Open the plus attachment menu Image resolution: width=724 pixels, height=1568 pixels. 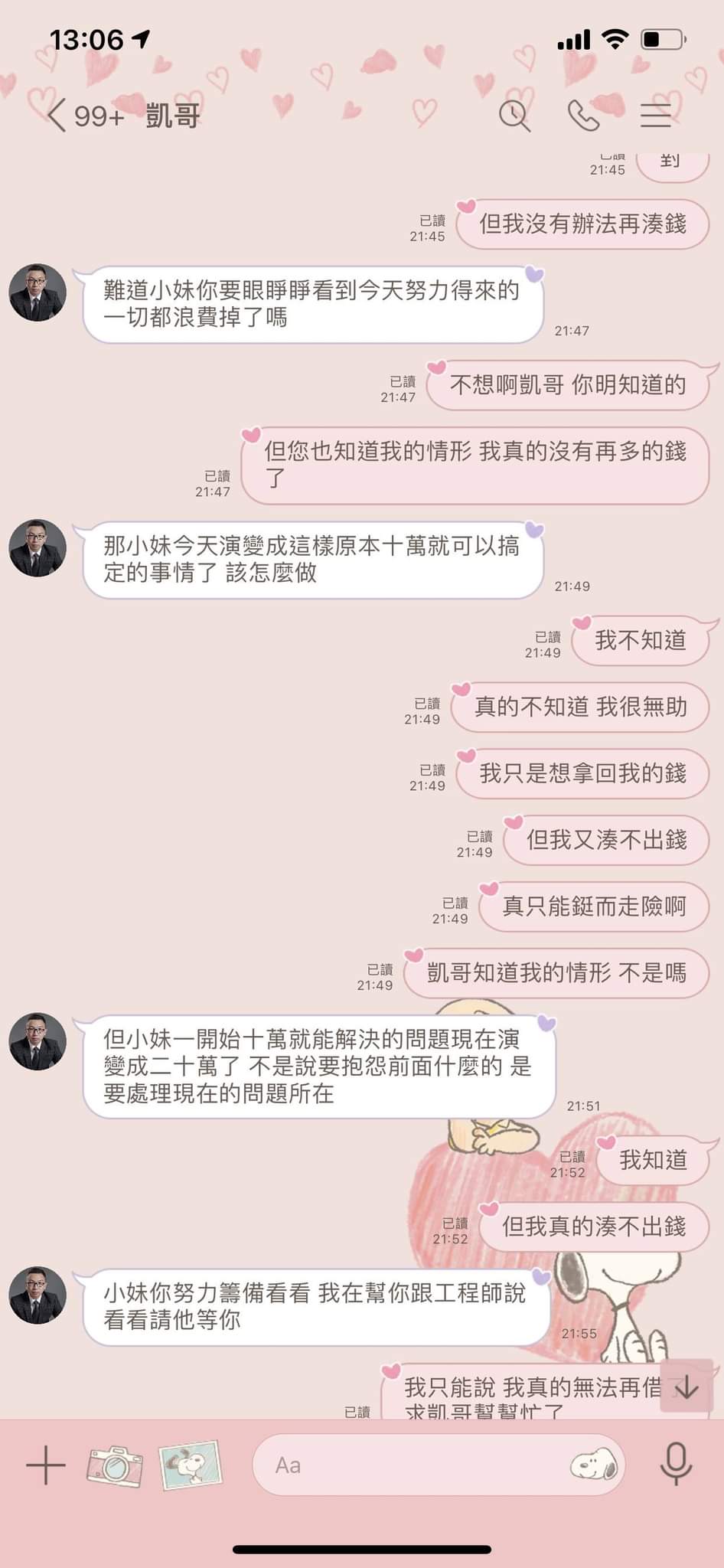[x=46, y=1465]
